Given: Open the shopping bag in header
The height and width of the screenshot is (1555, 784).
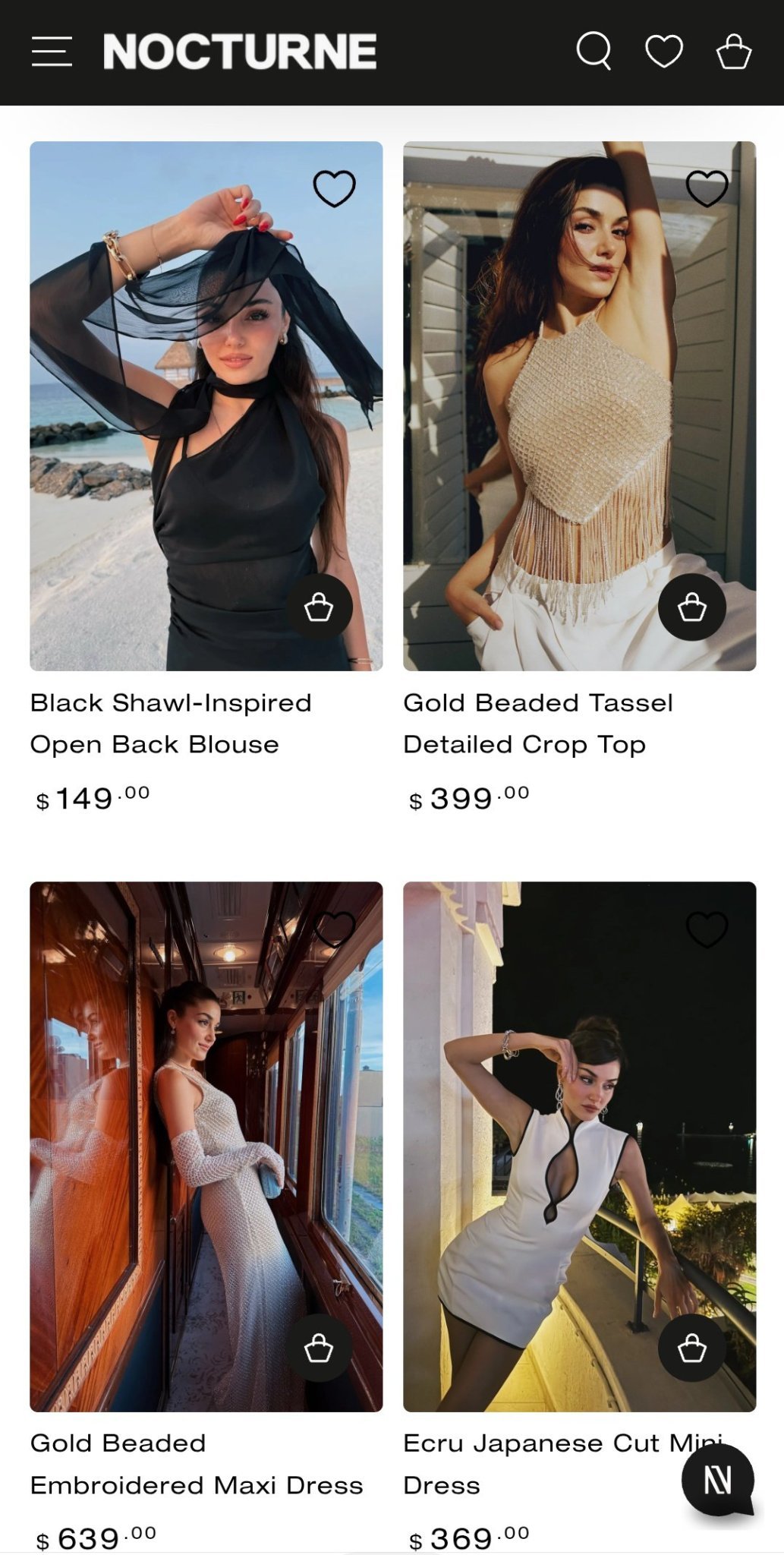Looking at the screenshot, I should tap(734, 52).
